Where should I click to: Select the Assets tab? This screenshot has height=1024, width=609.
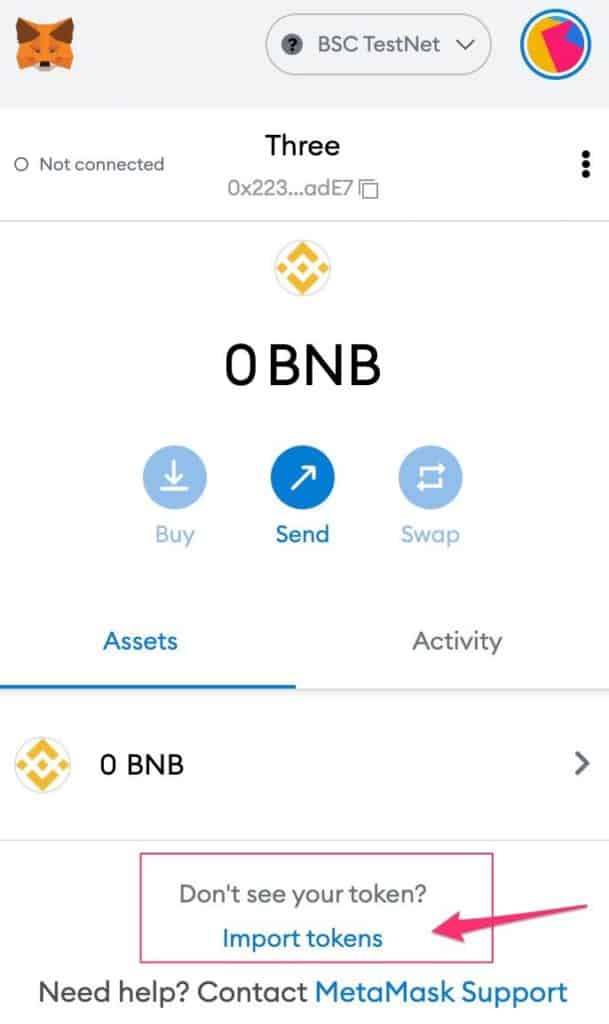(140, 641)
